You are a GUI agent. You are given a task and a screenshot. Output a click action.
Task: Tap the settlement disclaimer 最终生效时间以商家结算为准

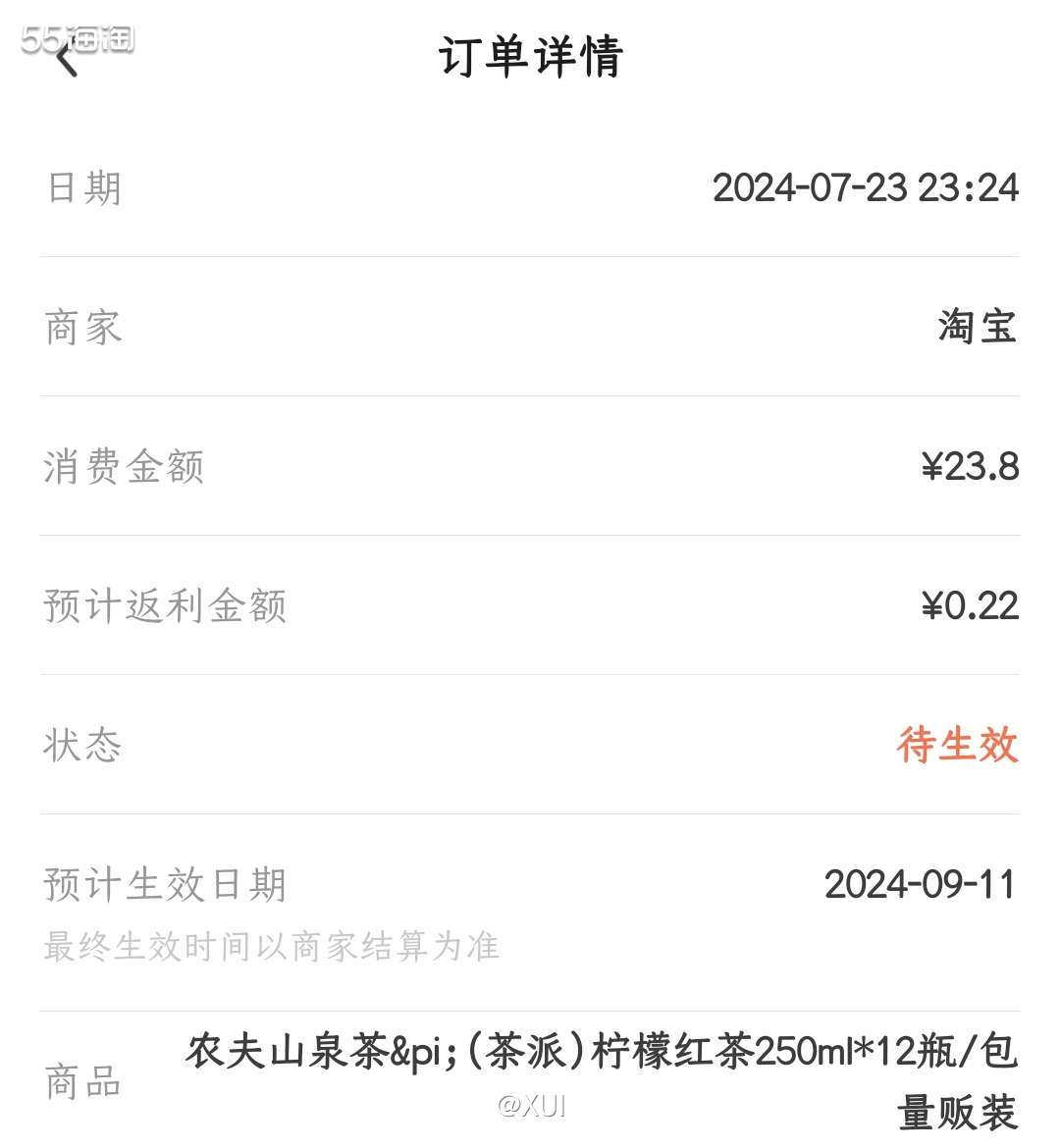[269, 948]
